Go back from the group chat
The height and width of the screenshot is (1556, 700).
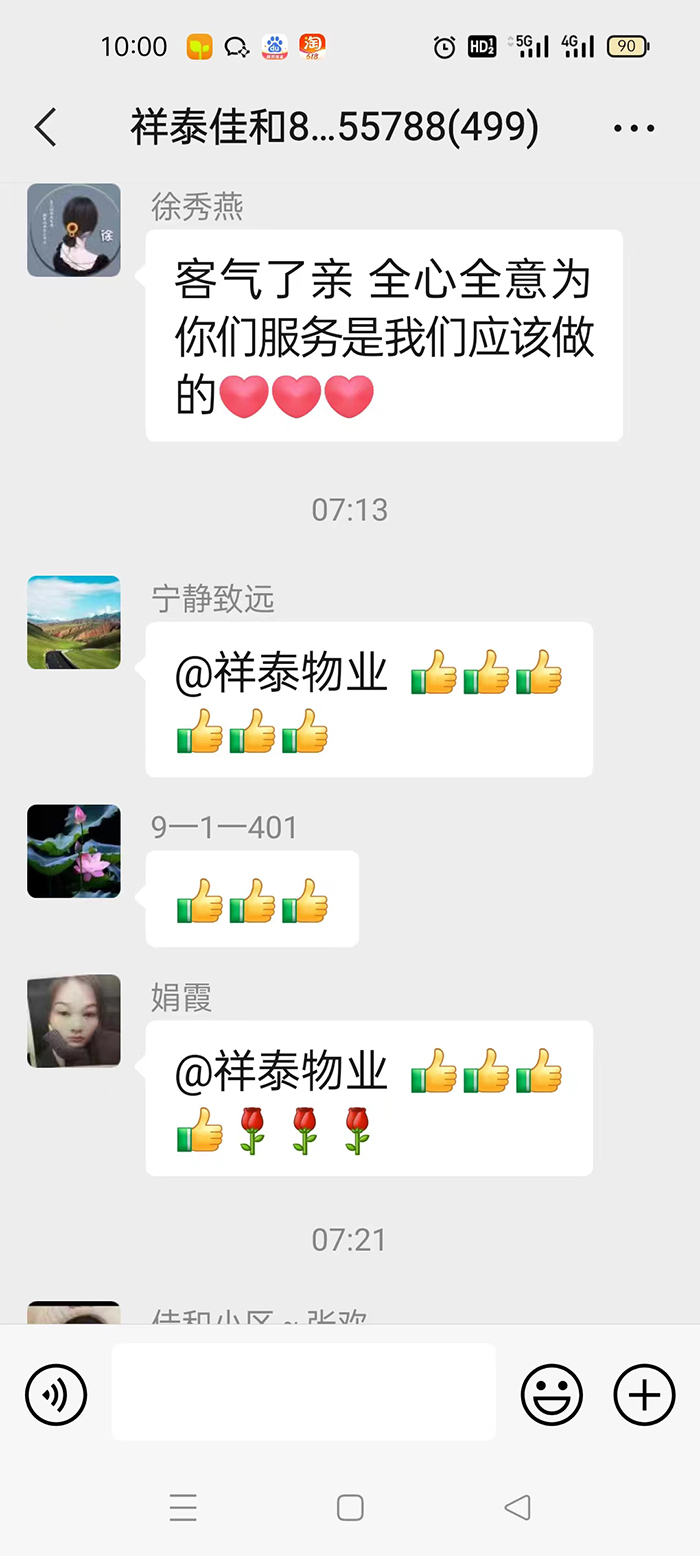[46, 128]
